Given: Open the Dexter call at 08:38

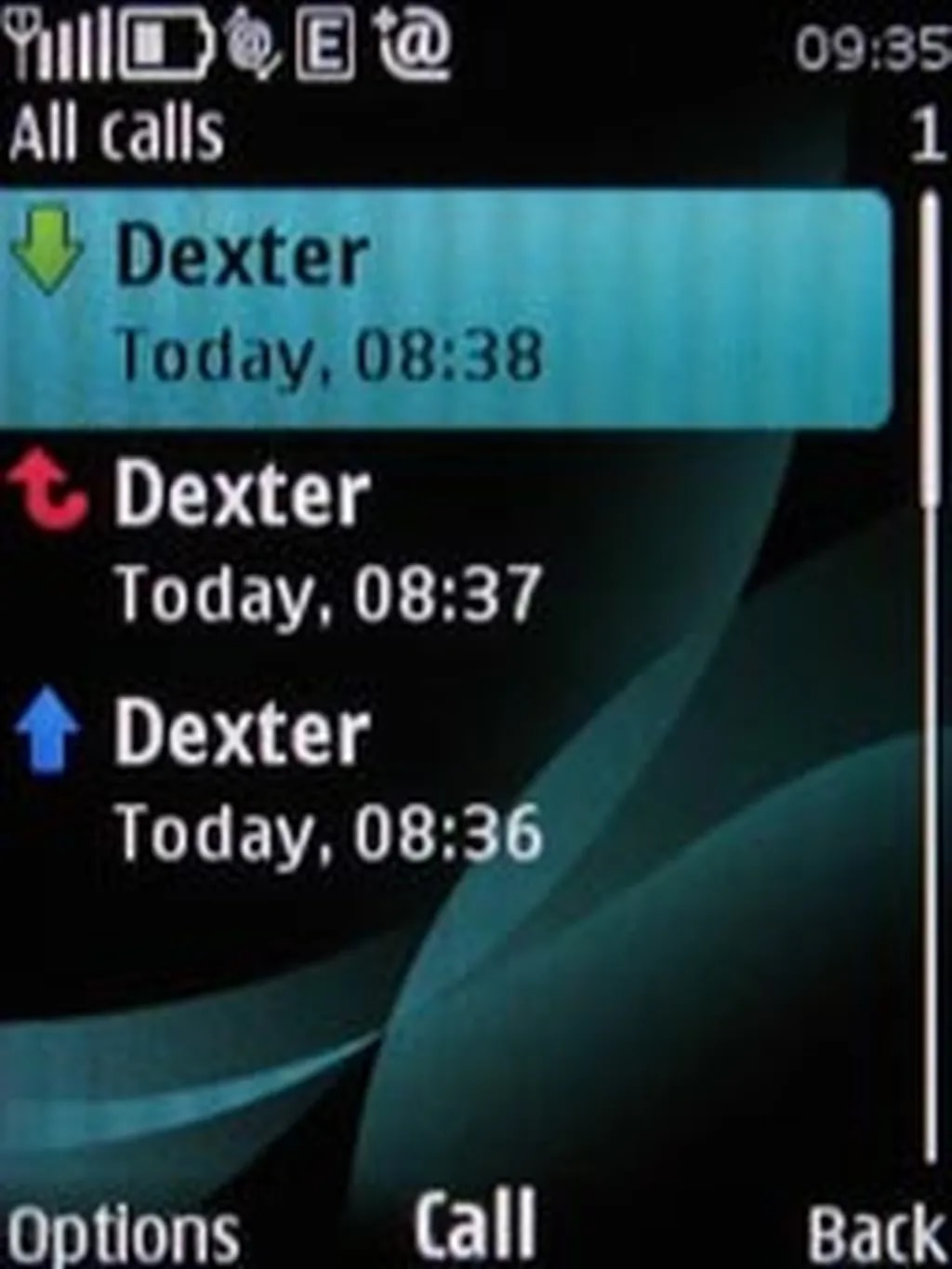Looking at the screenshot, I should 446,307.
